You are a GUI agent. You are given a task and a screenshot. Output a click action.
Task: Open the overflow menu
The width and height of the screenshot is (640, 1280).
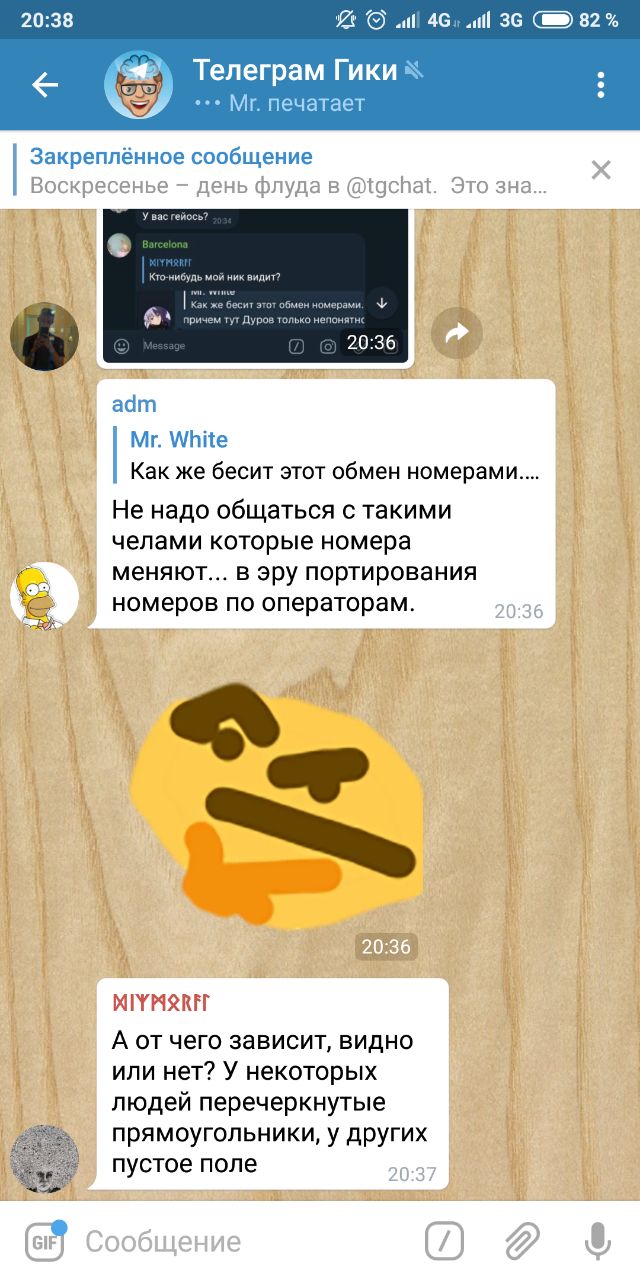[x=600, y=86]
